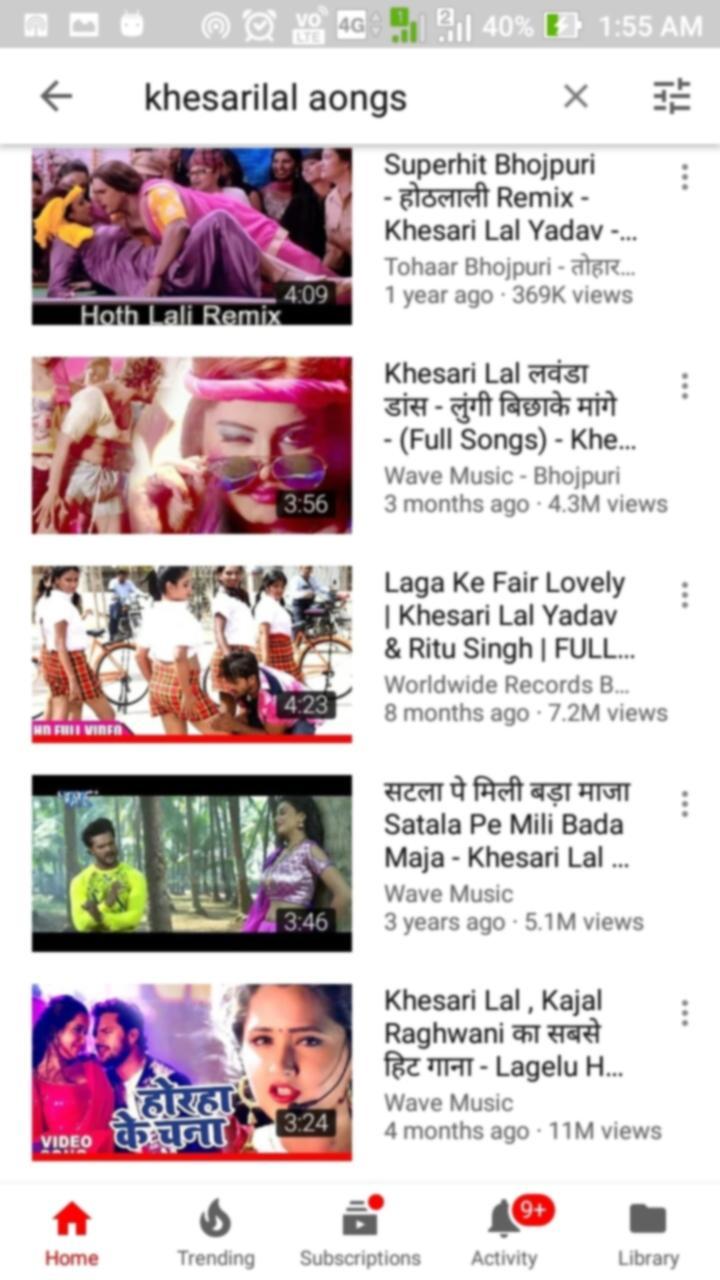Open the Activity notifications tab
Viewport: 720px width, 1280px height.
(x=504, y=1233)
